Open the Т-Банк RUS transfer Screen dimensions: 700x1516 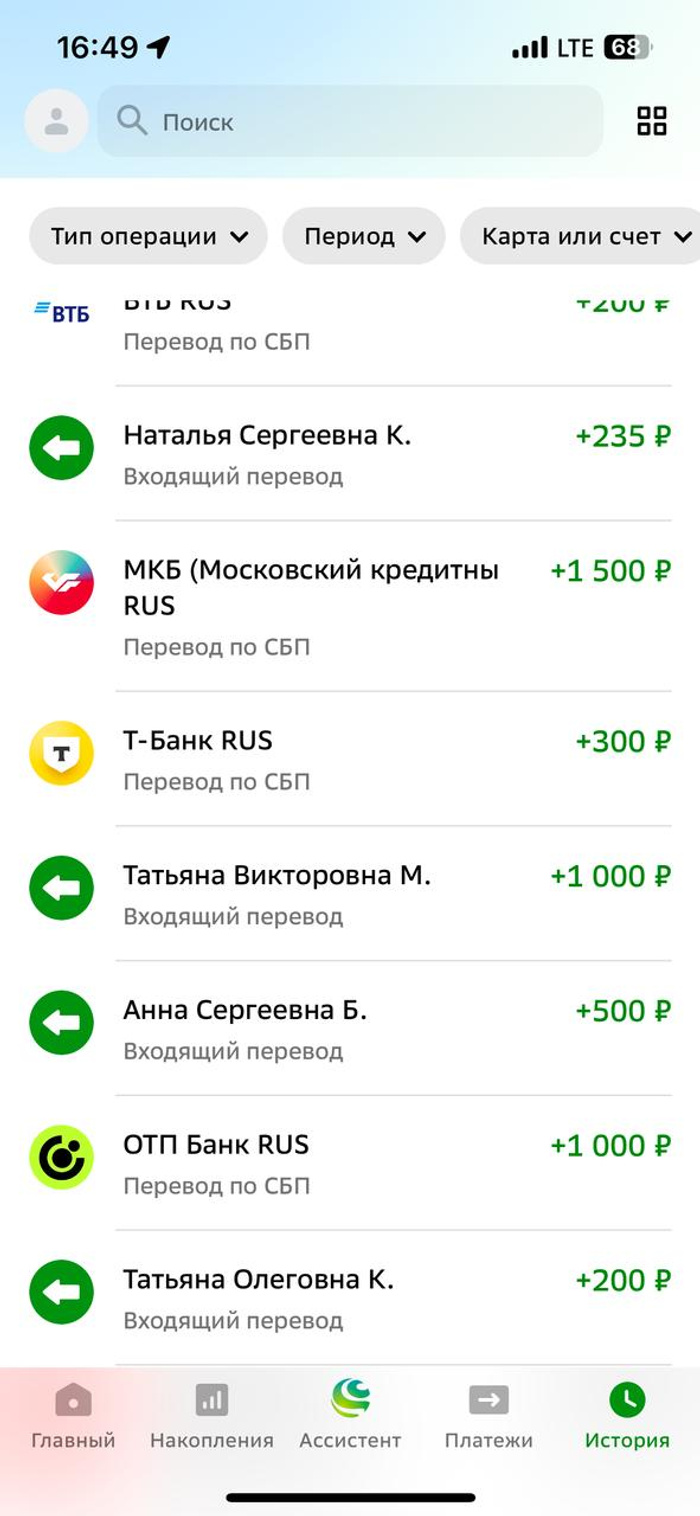(350, 758)
